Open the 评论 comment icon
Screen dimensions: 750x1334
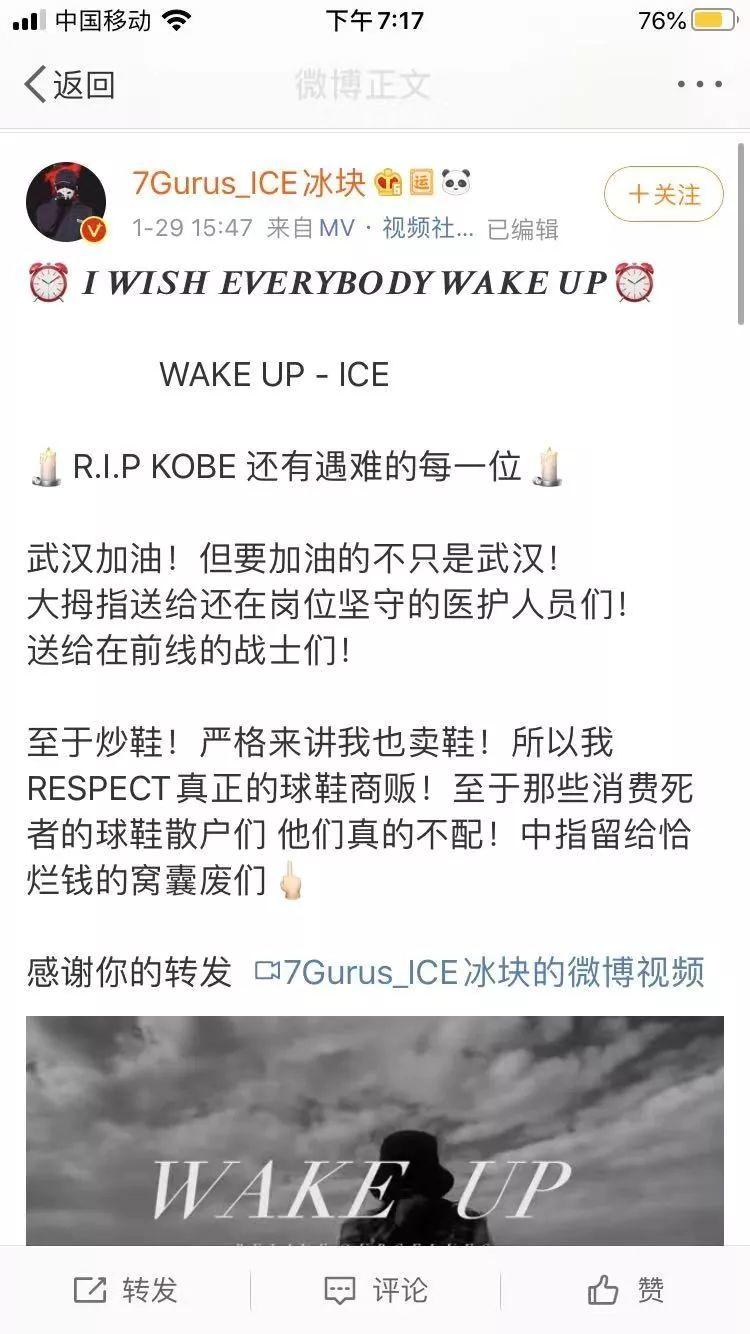click(341, 1290)
